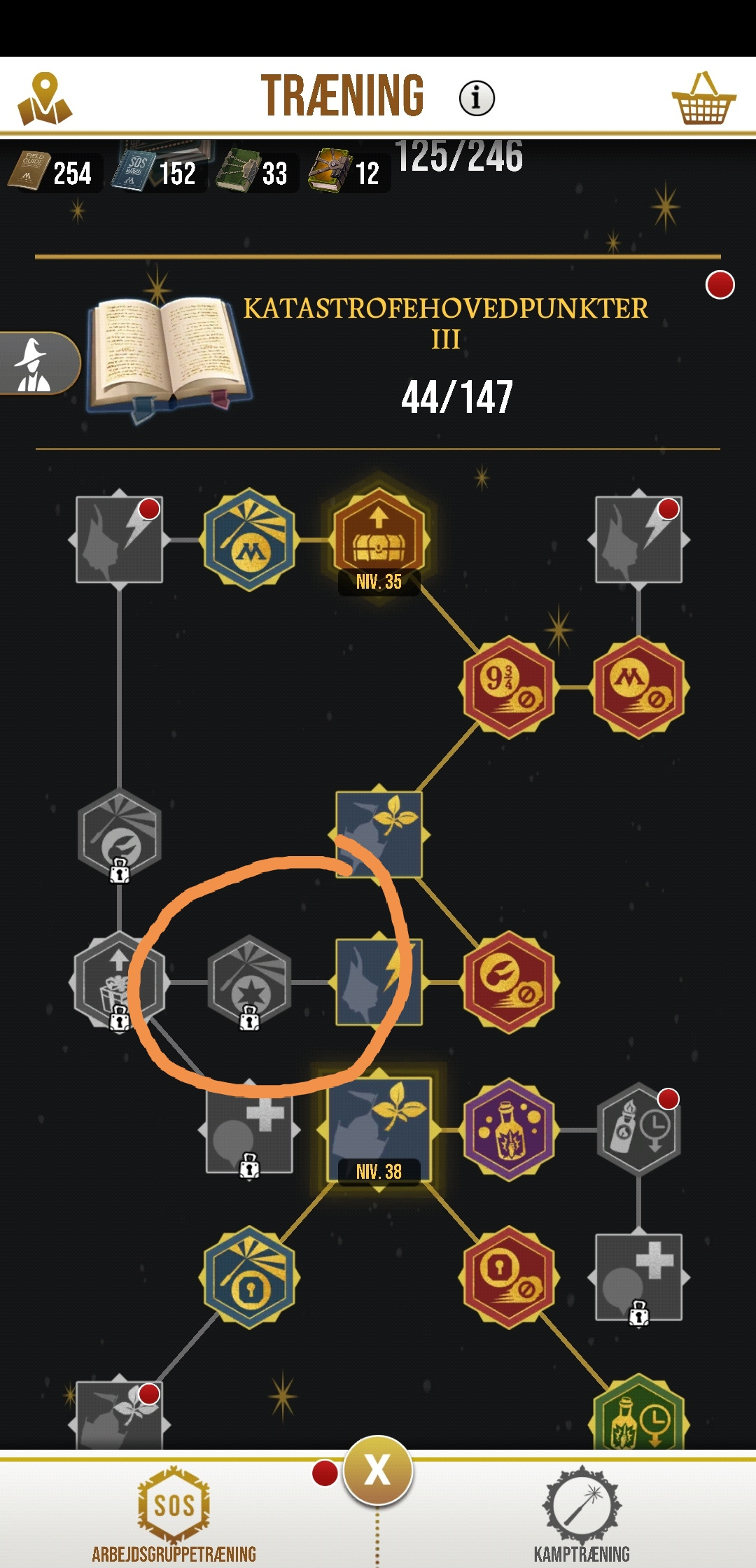Close the training screen with X

point(377,1470)
